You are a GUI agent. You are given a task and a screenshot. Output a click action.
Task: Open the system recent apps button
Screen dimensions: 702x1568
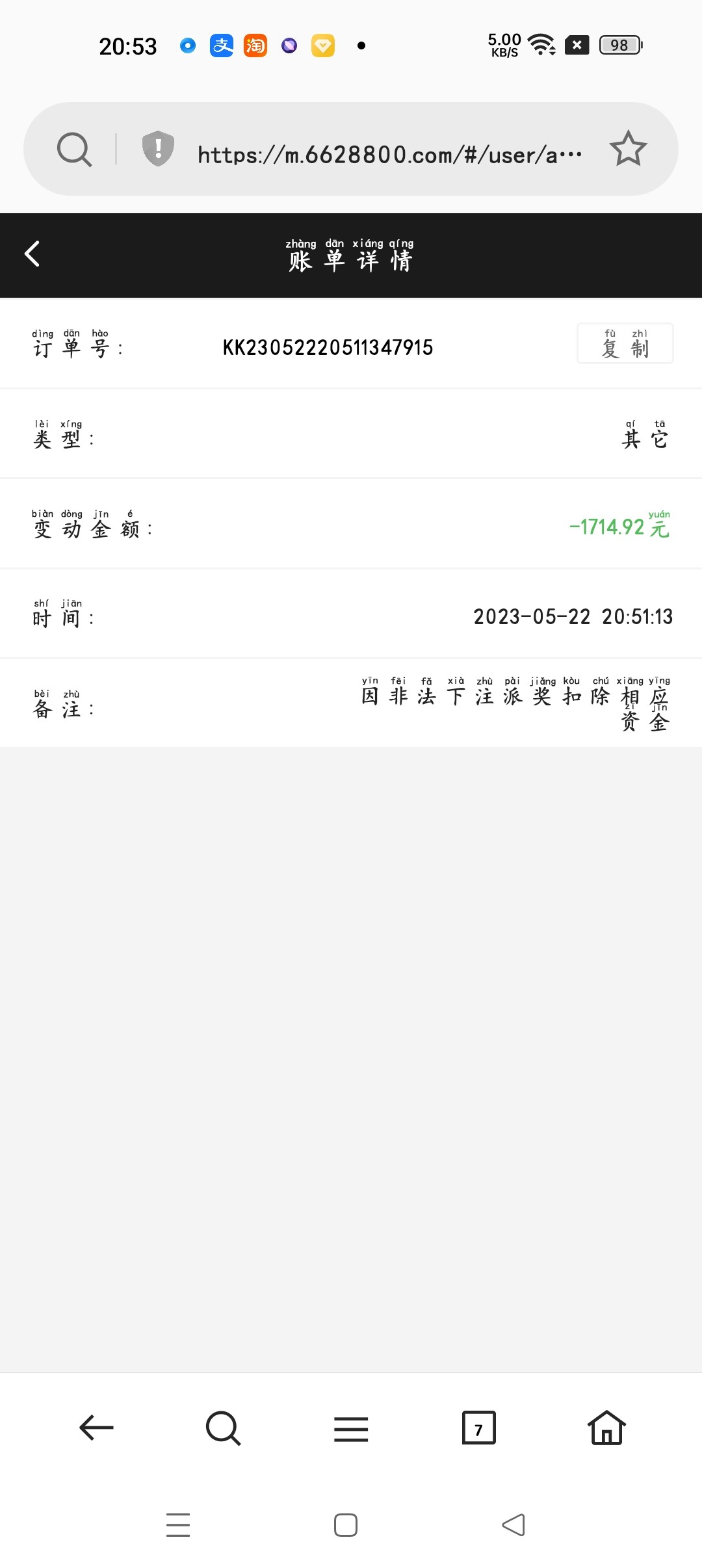[x=178, y=1525]
